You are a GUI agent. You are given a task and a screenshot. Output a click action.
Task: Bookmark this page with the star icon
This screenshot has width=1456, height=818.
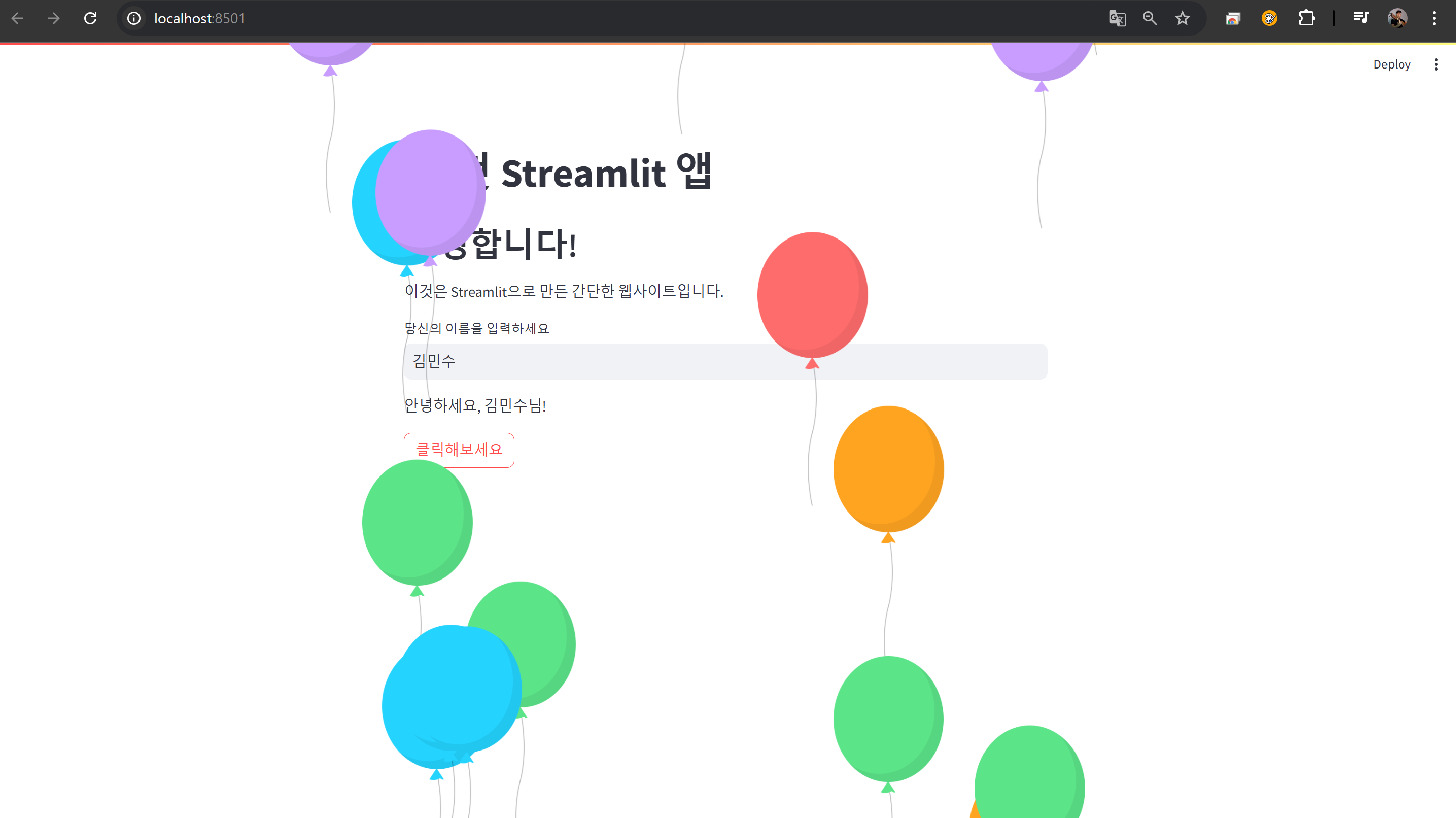click(1182, 19)
